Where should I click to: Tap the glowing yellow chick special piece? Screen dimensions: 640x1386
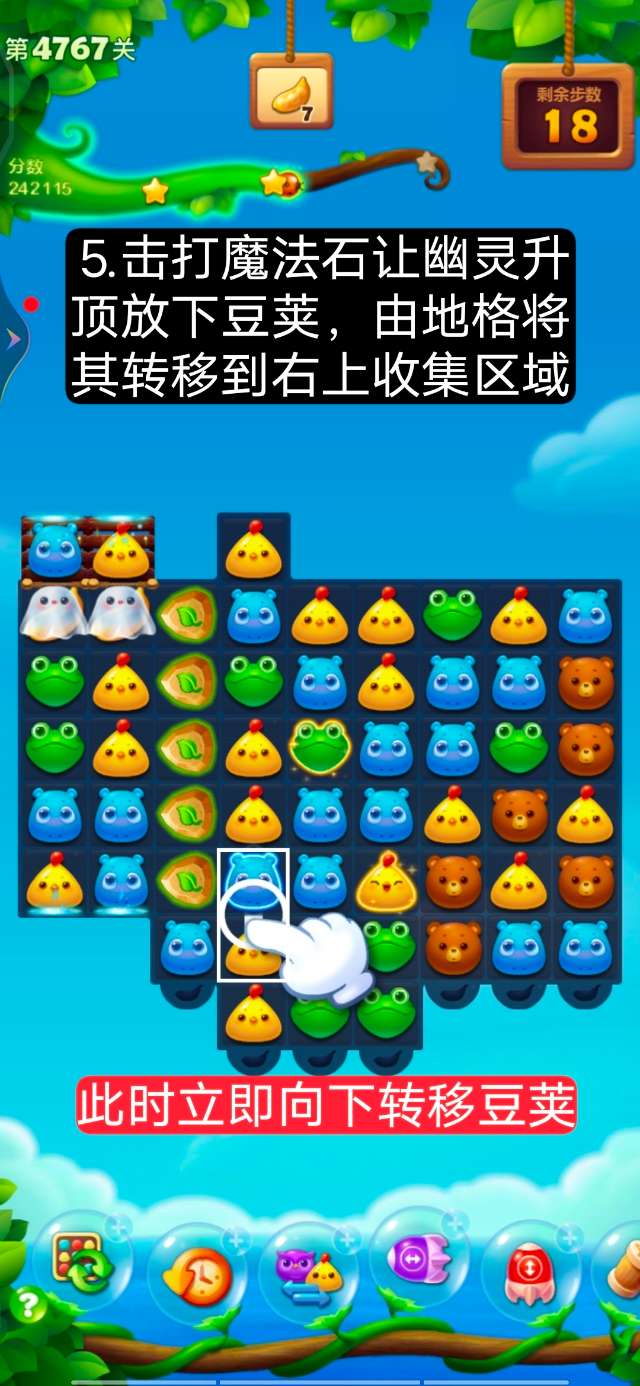click(386, 880)
